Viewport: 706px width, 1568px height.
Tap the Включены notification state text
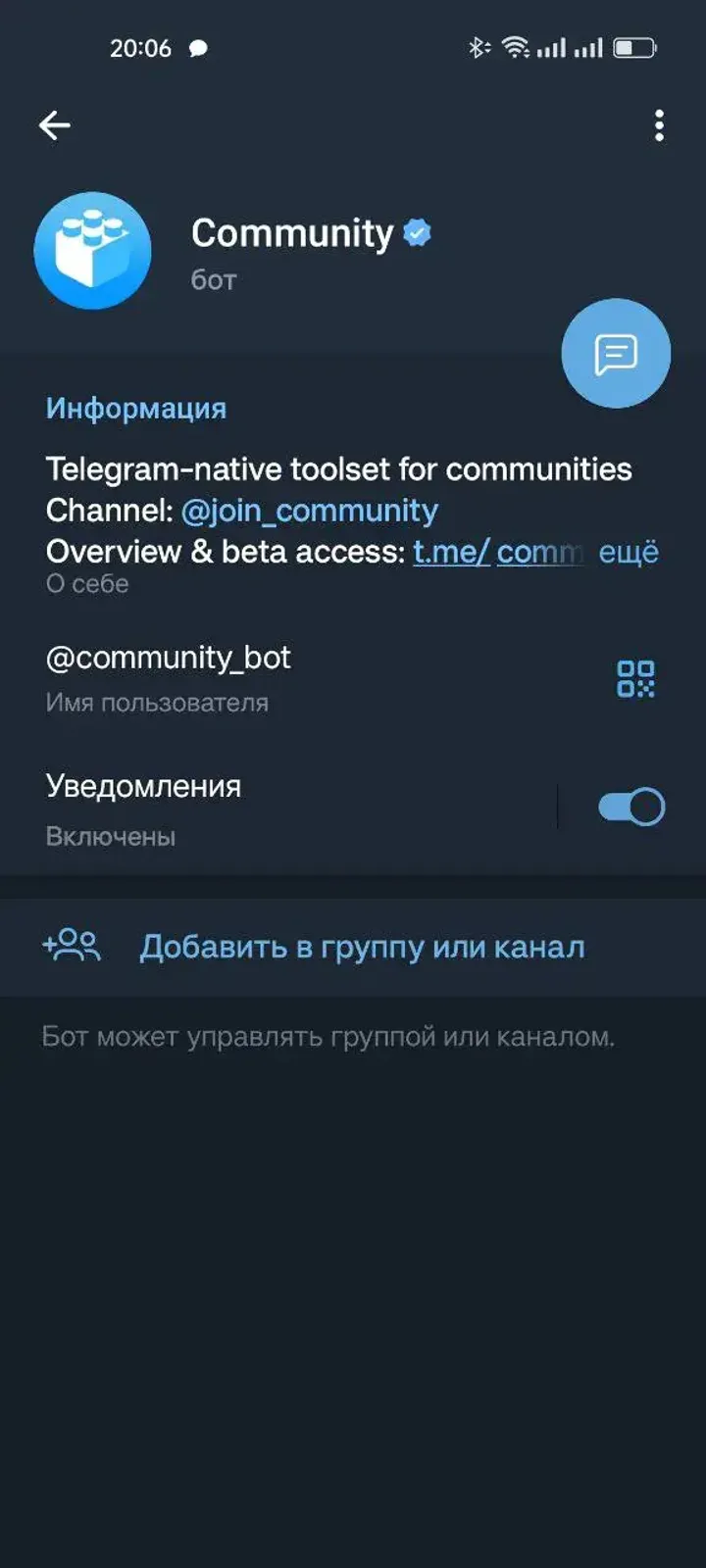click(x=108, y=836)
